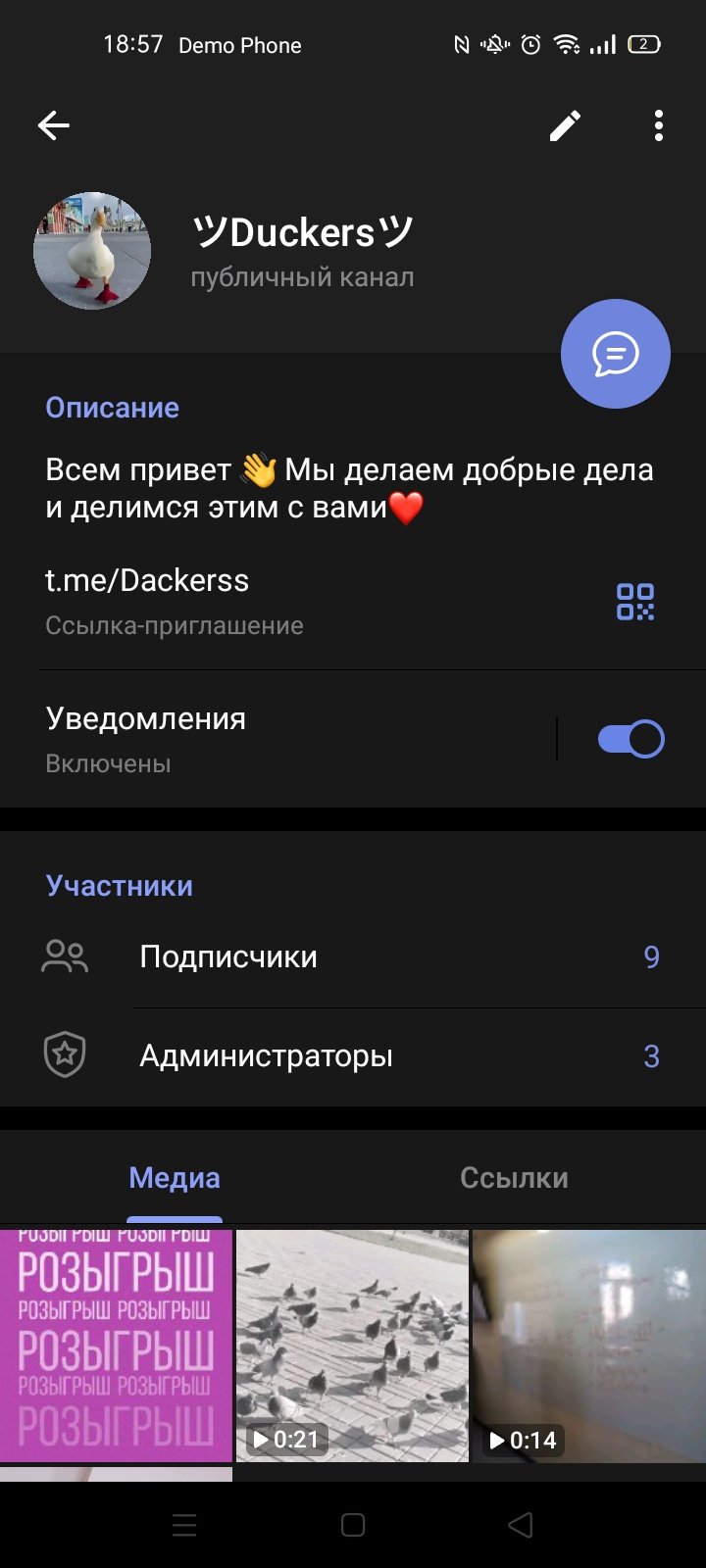Tap the back arrow to exit channel info
The width and height of the screenshot is (706, 1568).
click(x=54, y=124)
